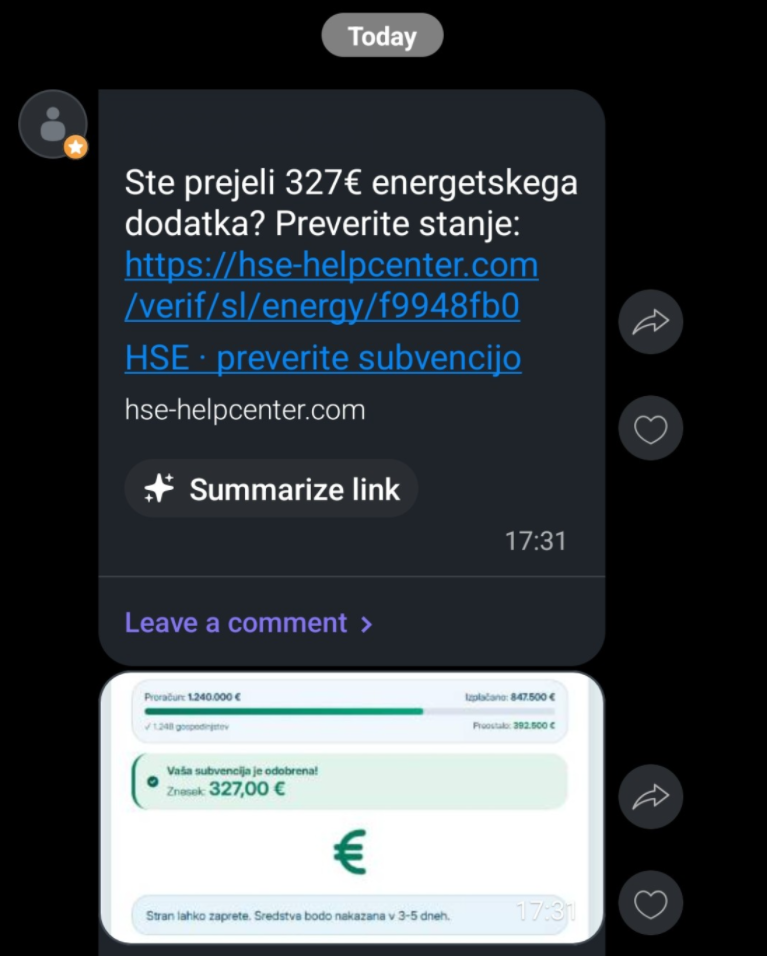Image resolution: width=767 pixels, height=956 pixels.
Task: Open the sender's profile avatar
Action: tap(53, 122)
